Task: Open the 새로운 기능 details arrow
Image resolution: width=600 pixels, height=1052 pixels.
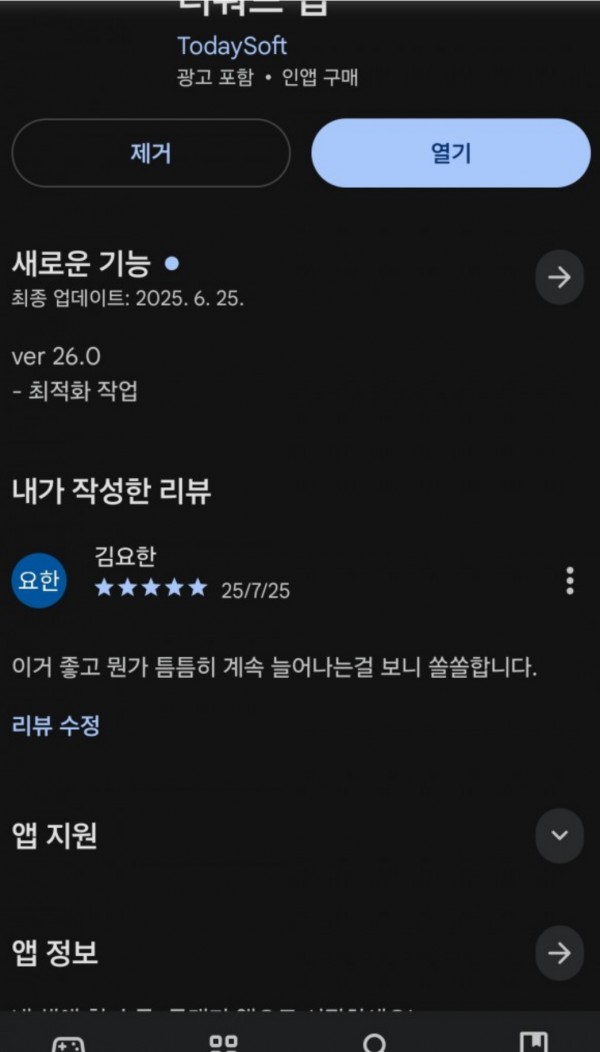Action: click(x=559, y=277)
